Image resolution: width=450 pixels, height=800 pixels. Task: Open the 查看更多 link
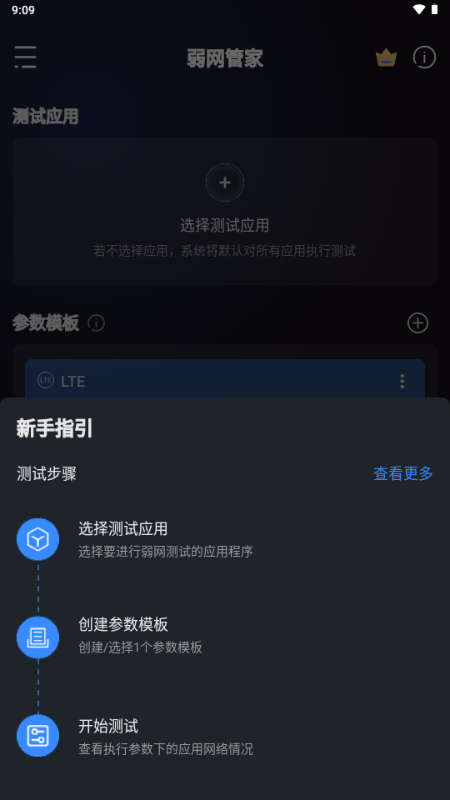(403, 473)
